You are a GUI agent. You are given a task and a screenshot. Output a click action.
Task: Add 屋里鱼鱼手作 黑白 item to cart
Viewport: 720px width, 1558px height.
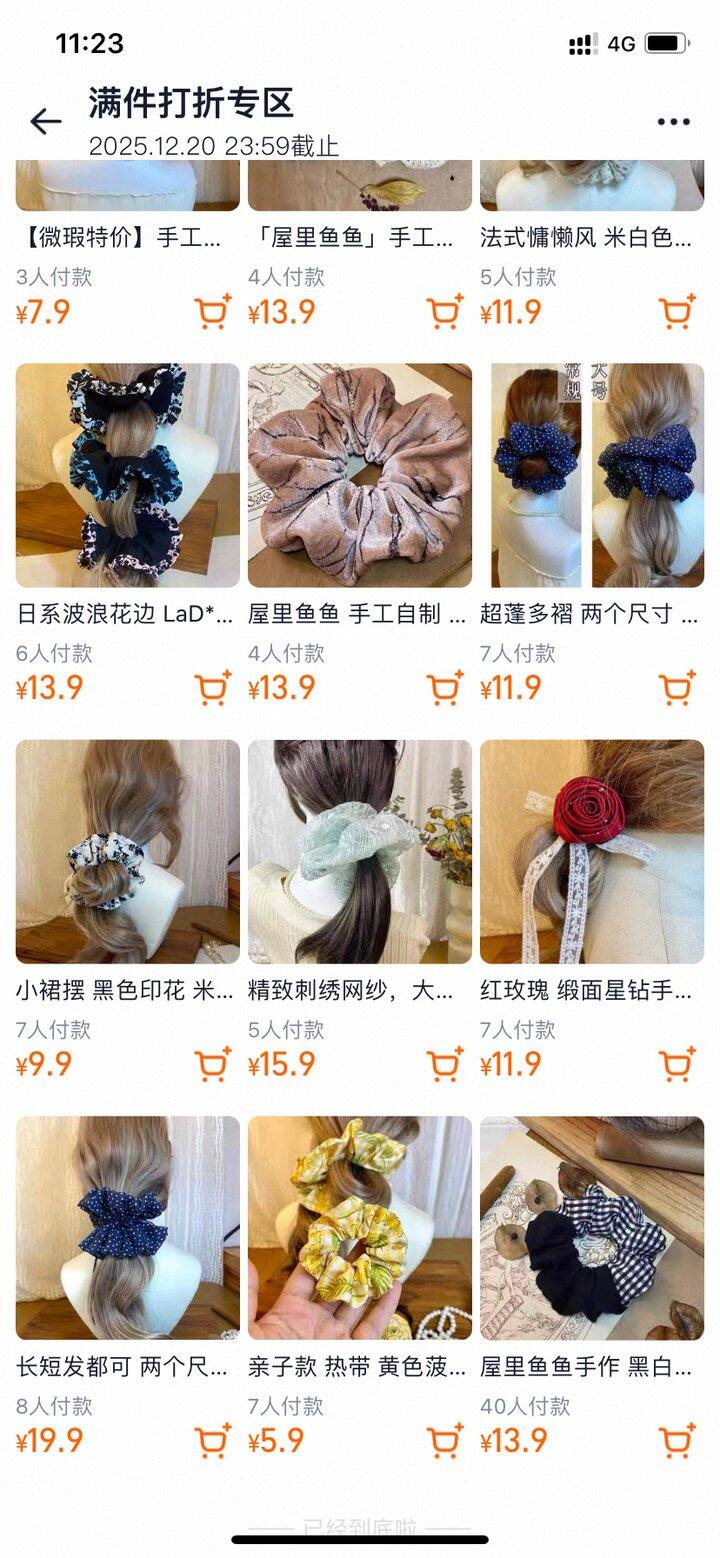click(677, 1441)
